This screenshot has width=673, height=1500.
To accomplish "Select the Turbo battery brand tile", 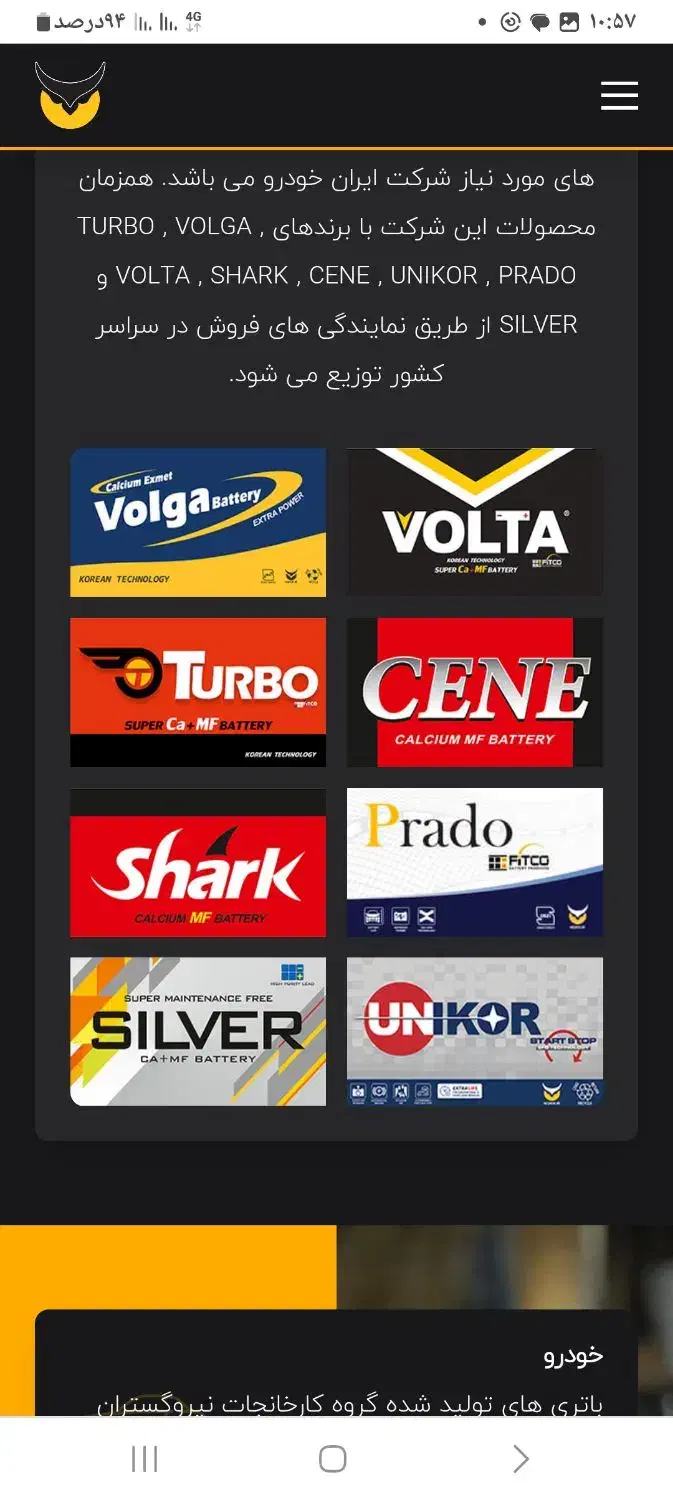I will pyautogui.click(x=198, y=692).
